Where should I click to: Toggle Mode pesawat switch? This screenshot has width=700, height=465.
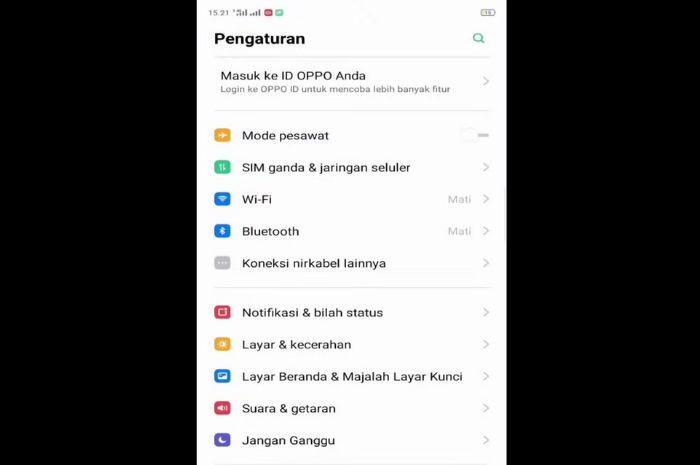475,135
